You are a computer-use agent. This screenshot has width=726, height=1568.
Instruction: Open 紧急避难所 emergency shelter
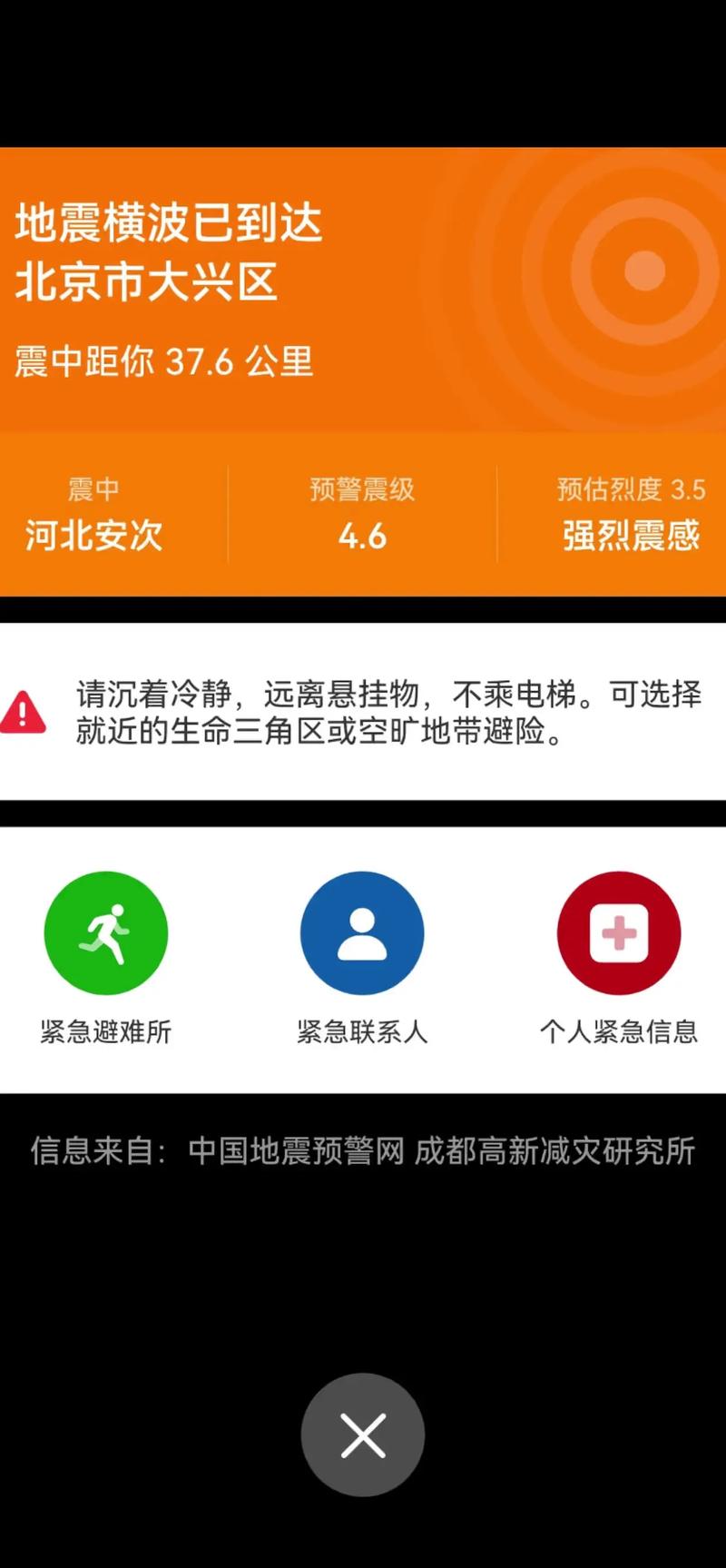[x=106, y=933]
